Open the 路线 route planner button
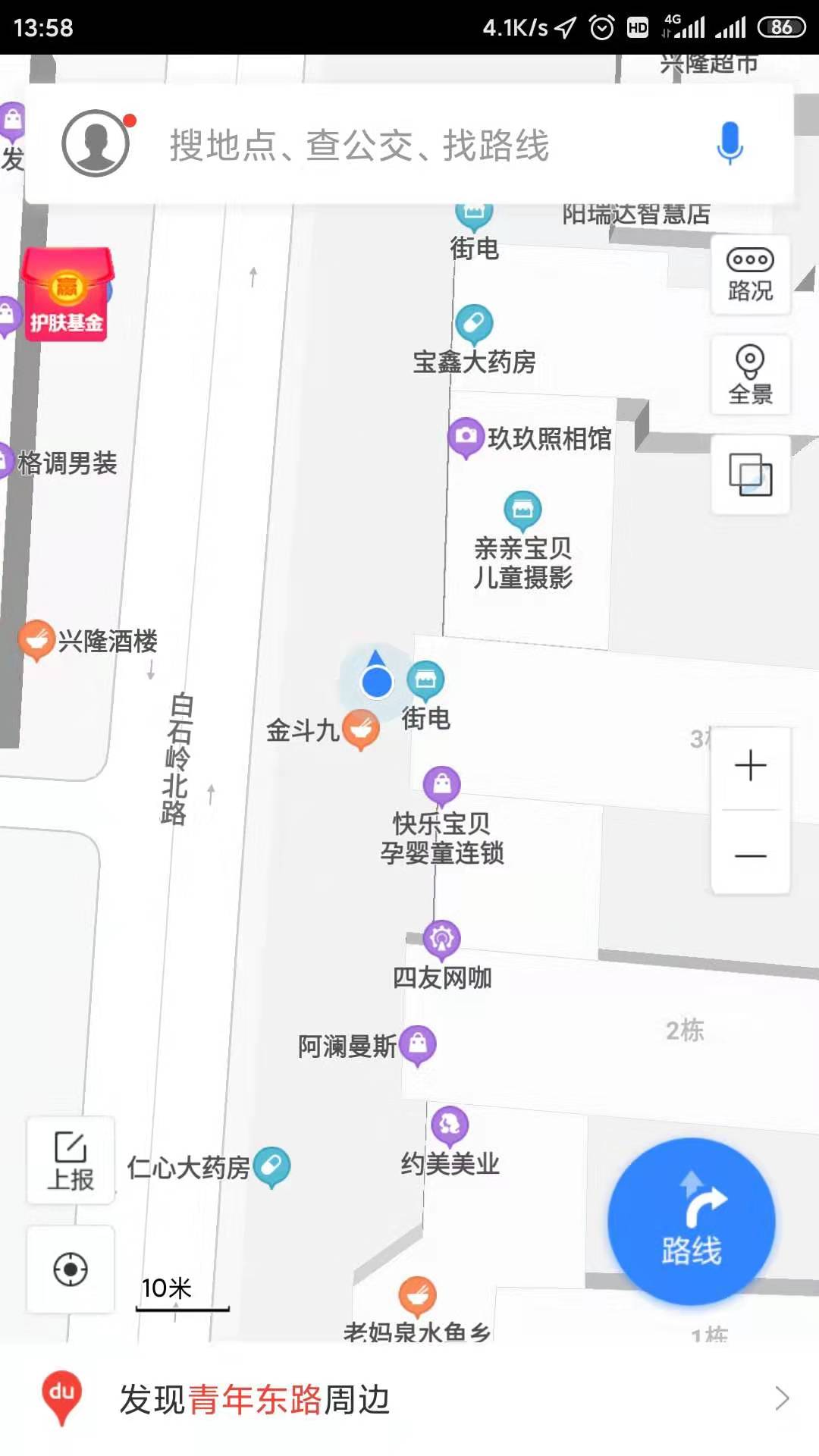Image resolution: width=819 pixels, height=1456 pixels. coord(691,1222)
